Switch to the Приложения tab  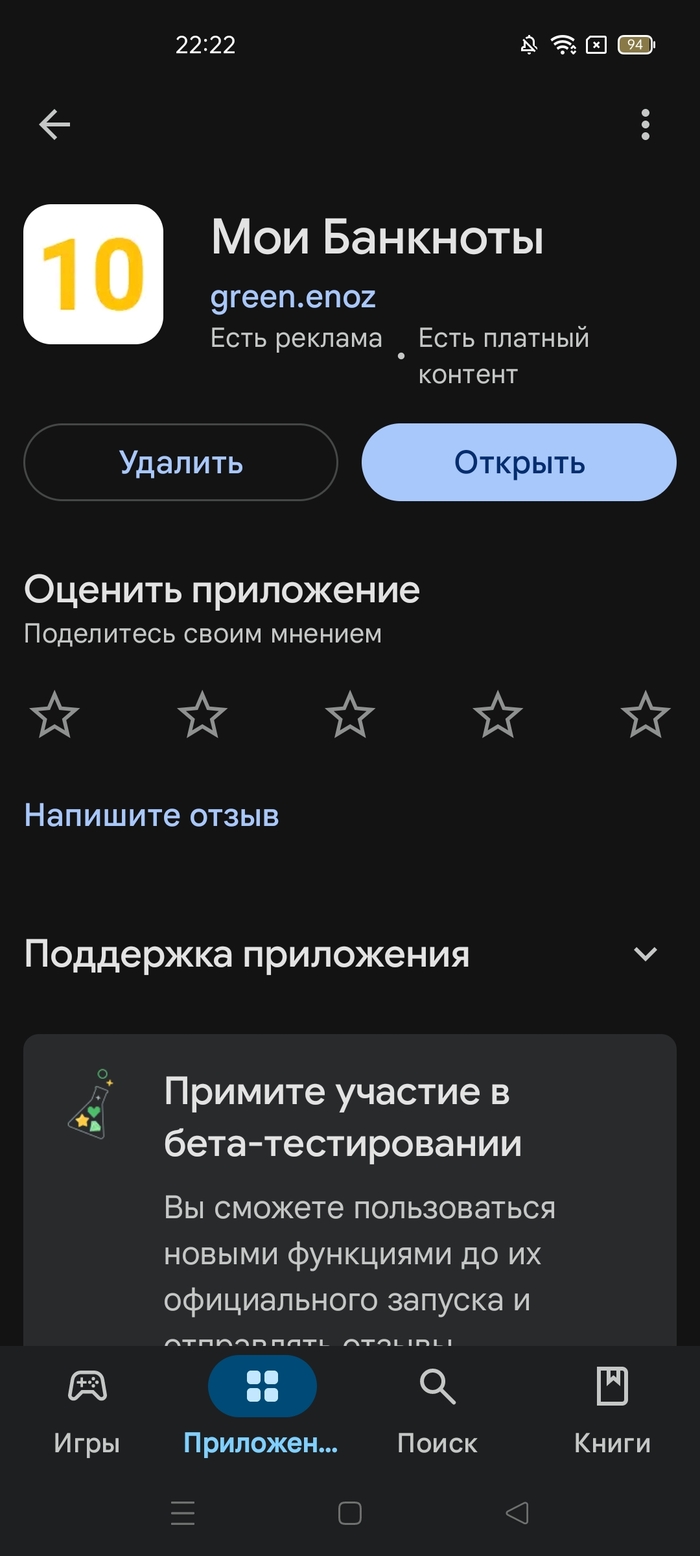(x=262, y=1410)
